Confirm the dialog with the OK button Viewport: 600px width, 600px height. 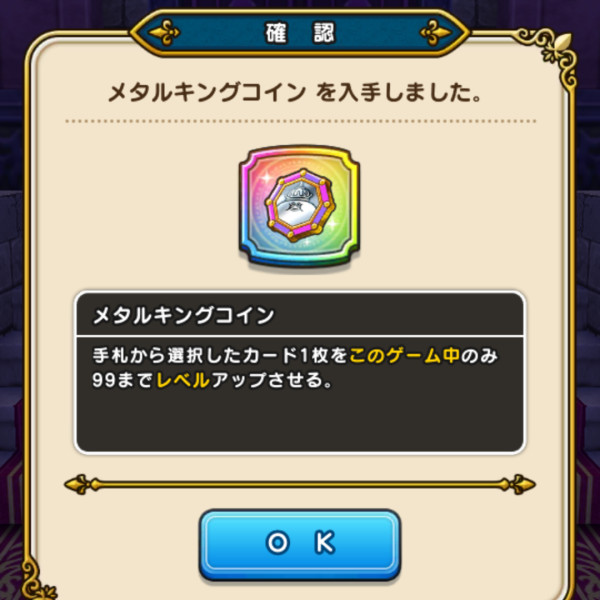point(299,543)
